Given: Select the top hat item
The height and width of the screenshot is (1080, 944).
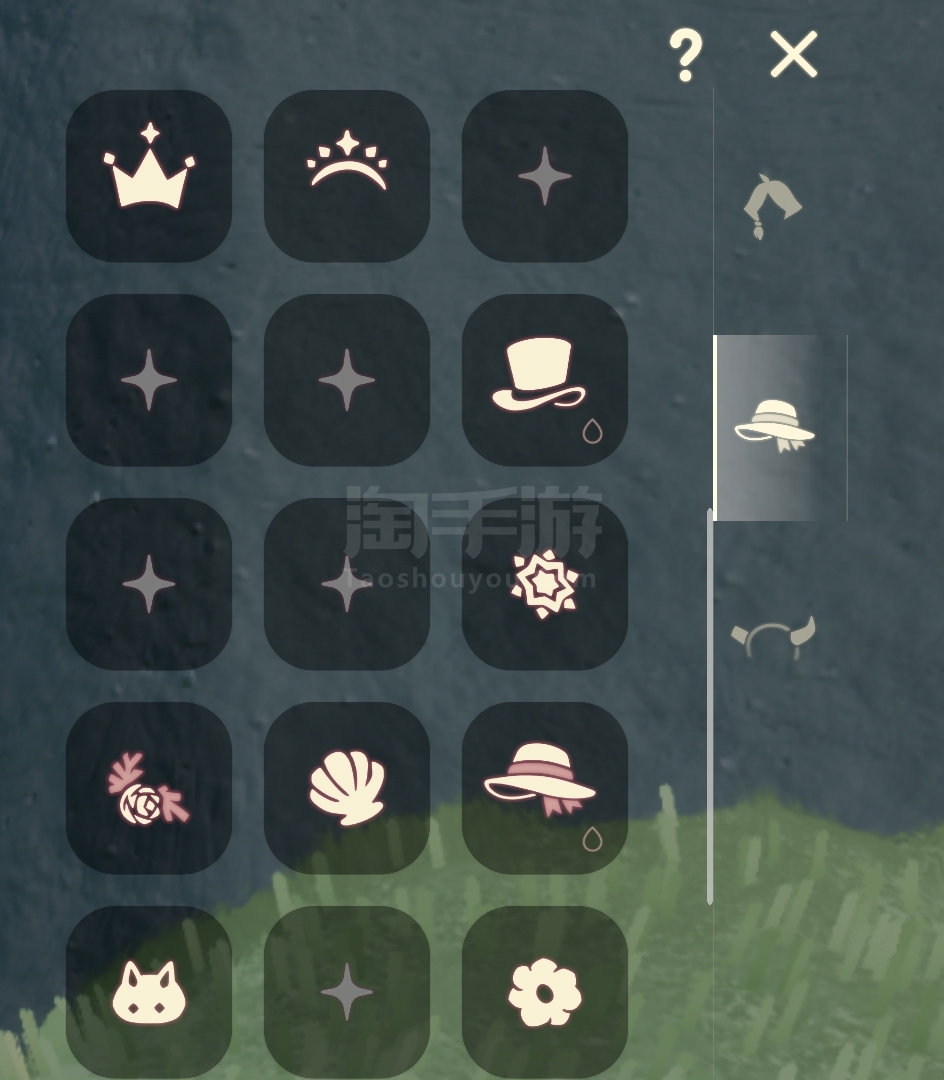Looking at the screenshot, I should (x=545, y=380).
